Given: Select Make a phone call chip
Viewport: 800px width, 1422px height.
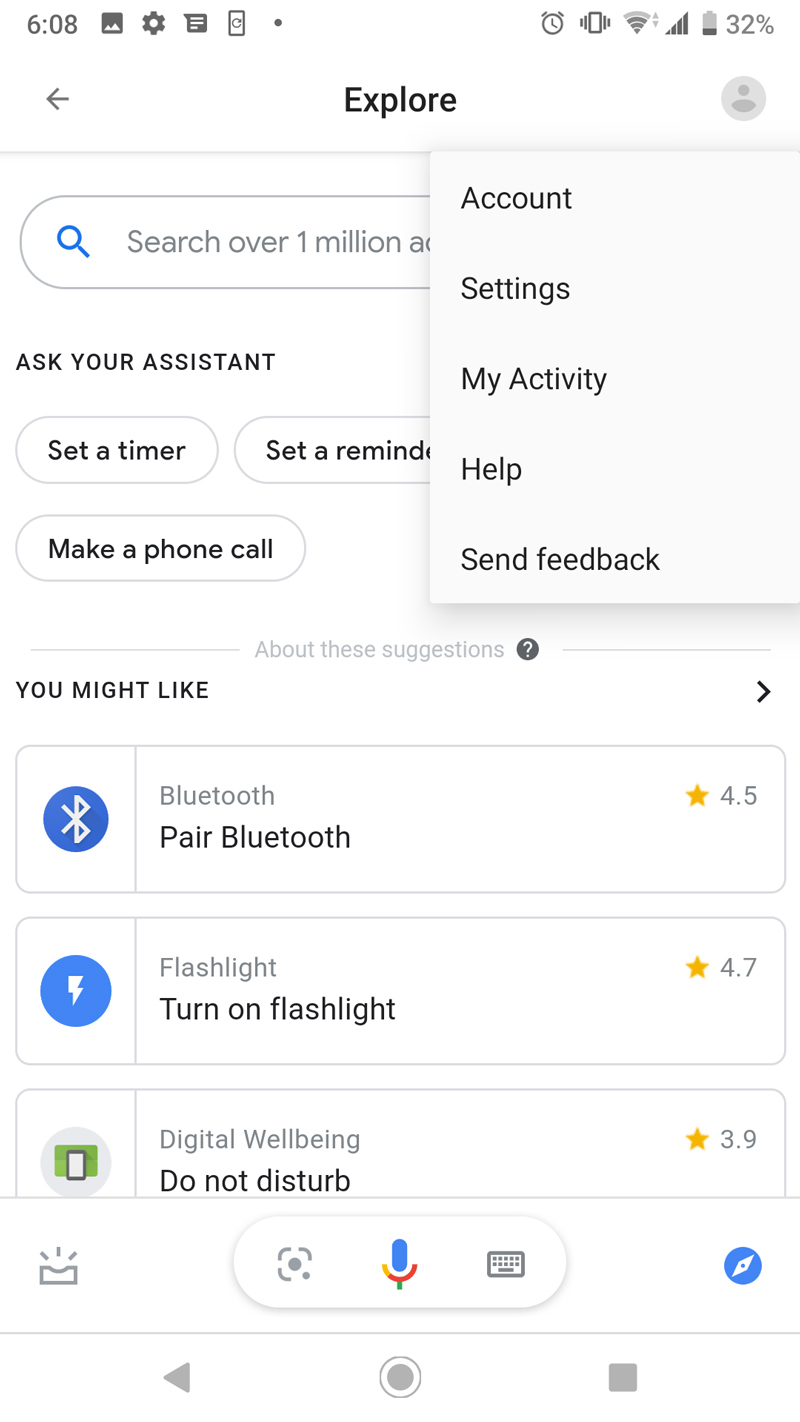Looking at the screenshot, I should 160,548.
